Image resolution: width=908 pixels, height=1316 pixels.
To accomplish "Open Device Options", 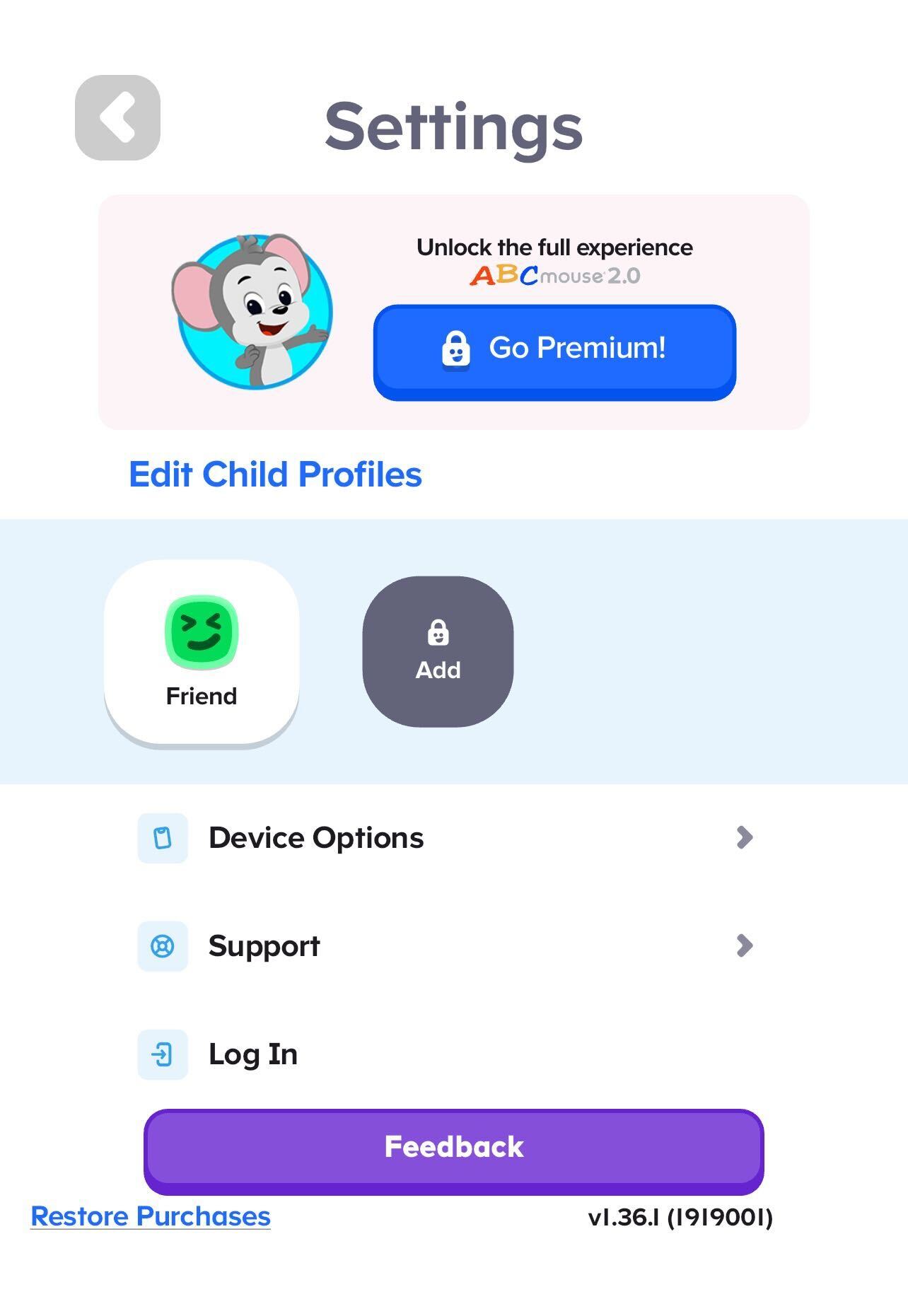I will (x=446, y=838).
